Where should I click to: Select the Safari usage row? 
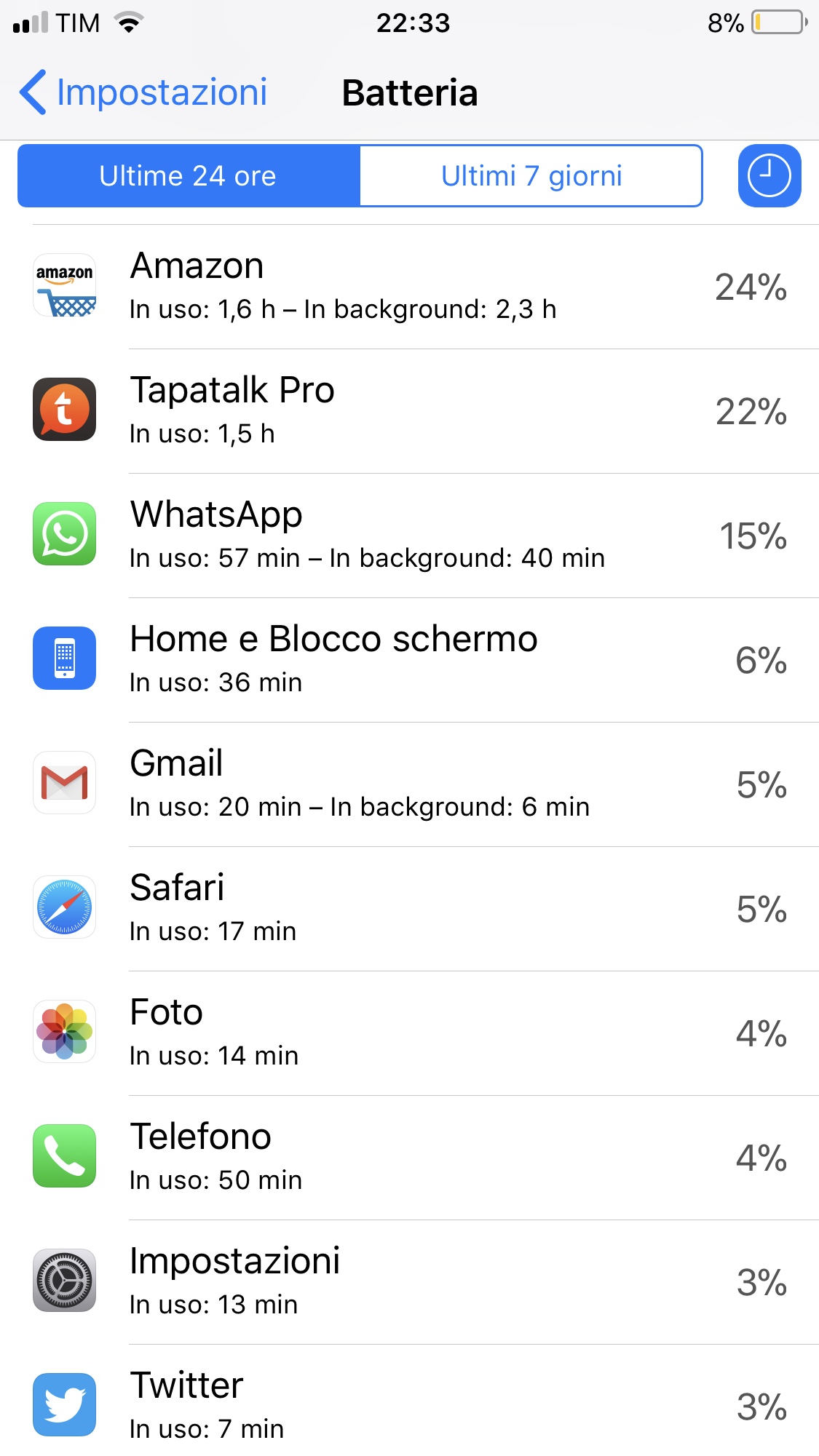[x=409, y=910]
